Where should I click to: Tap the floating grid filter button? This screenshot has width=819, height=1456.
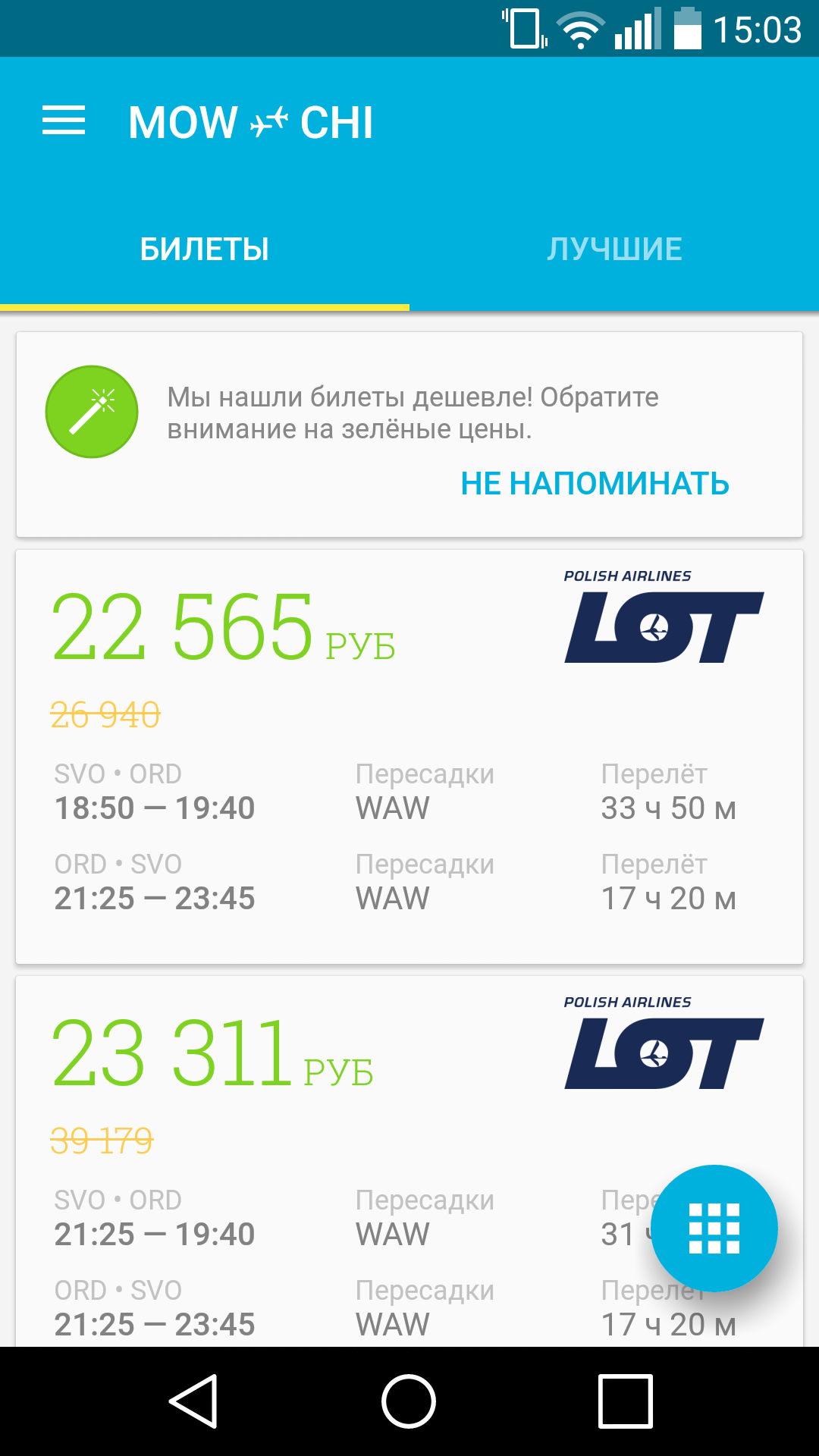tap(714, 1228)
